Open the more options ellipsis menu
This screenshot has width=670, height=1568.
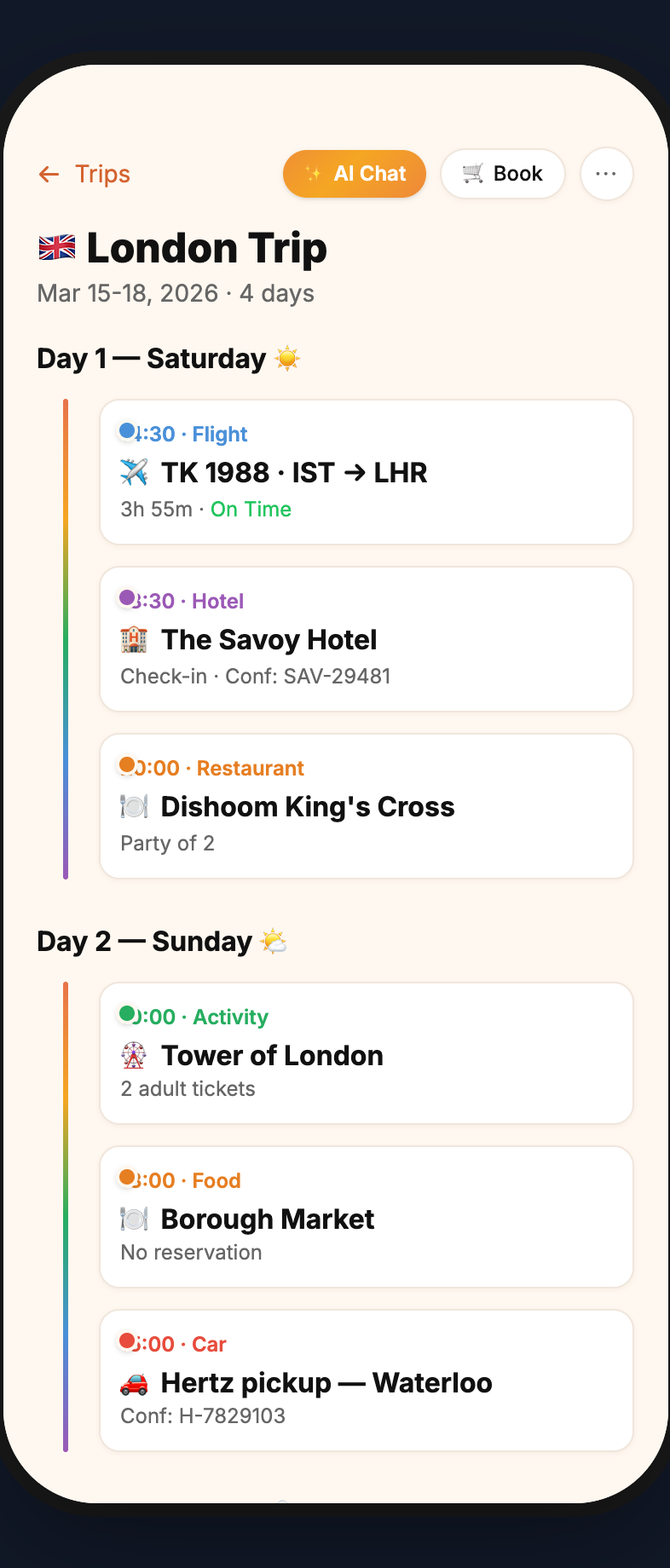[606, 173]
